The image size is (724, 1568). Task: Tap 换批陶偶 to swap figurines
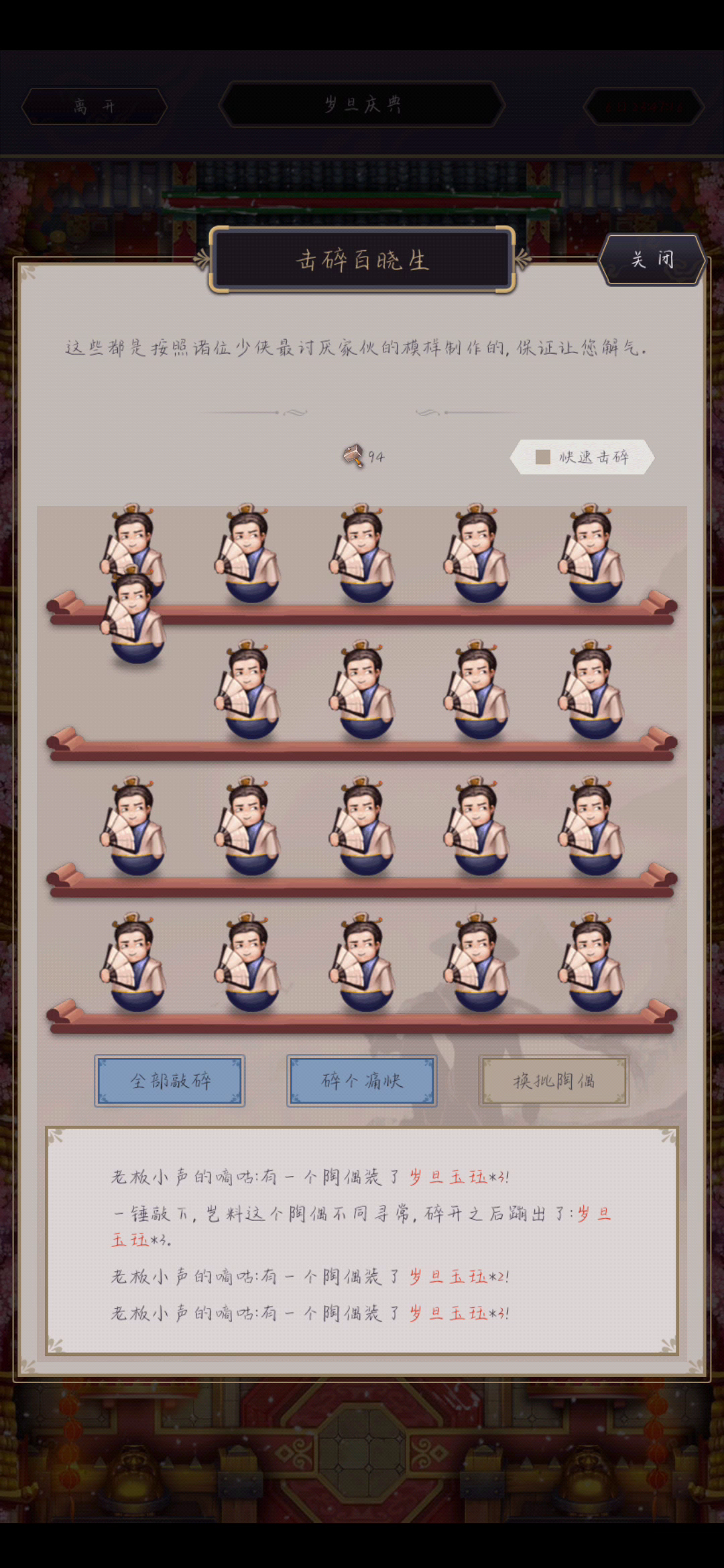click(x=554, y=1080)
